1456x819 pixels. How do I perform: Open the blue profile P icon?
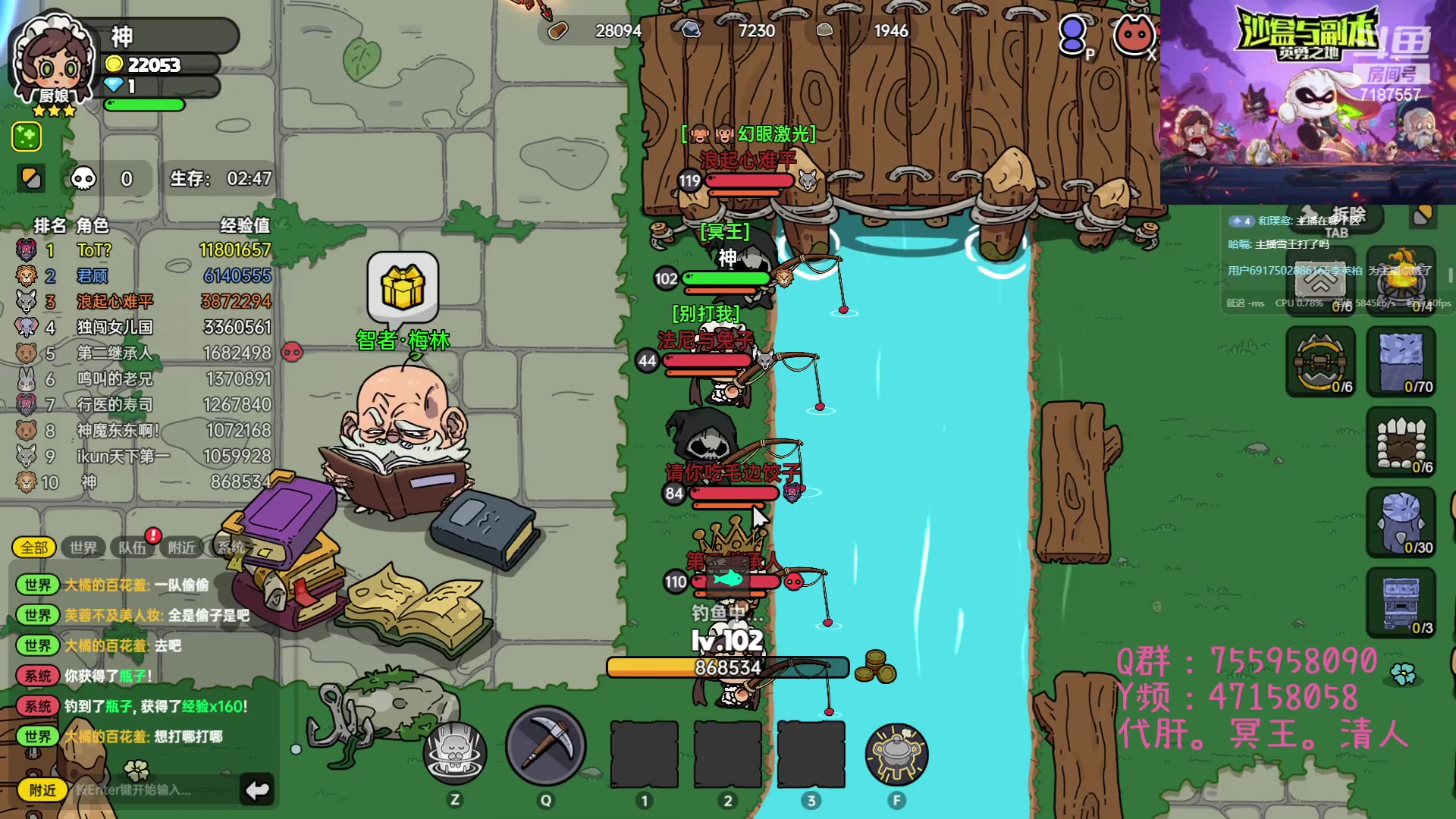coord(1072,34)
